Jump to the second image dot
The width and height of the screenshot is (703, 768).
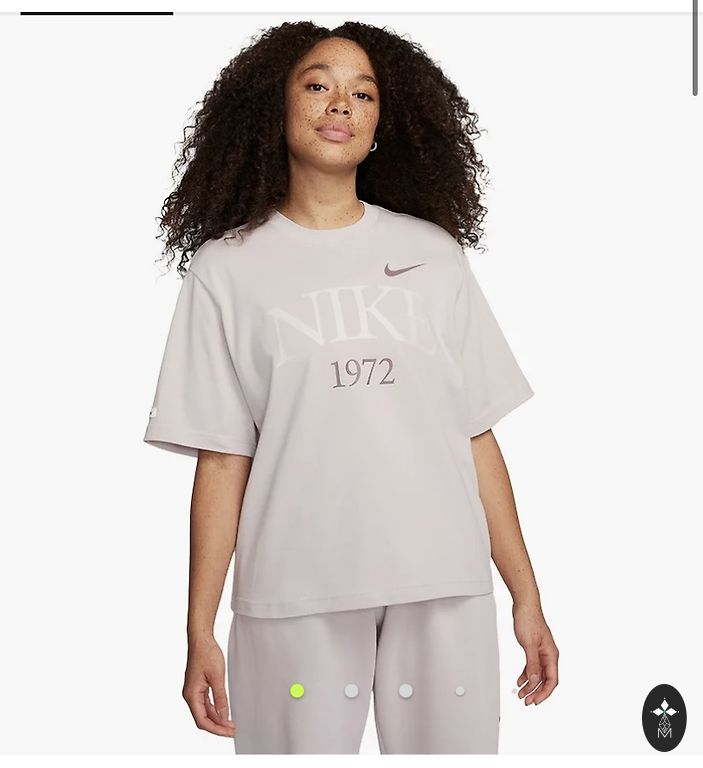(351, 690)
